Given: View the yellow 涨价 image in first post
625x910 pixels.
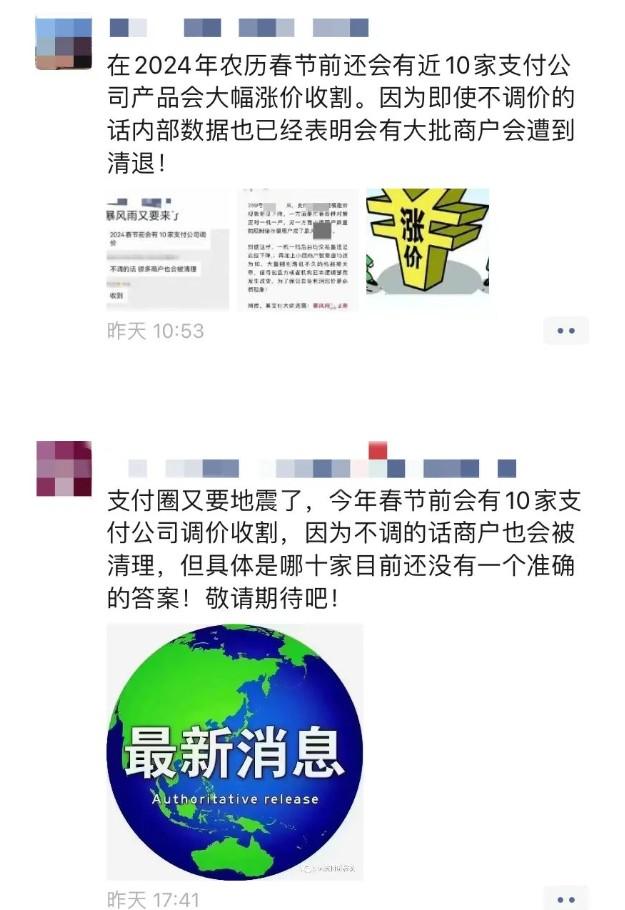Looking at the screenshot, I should [x=428, y=250].
